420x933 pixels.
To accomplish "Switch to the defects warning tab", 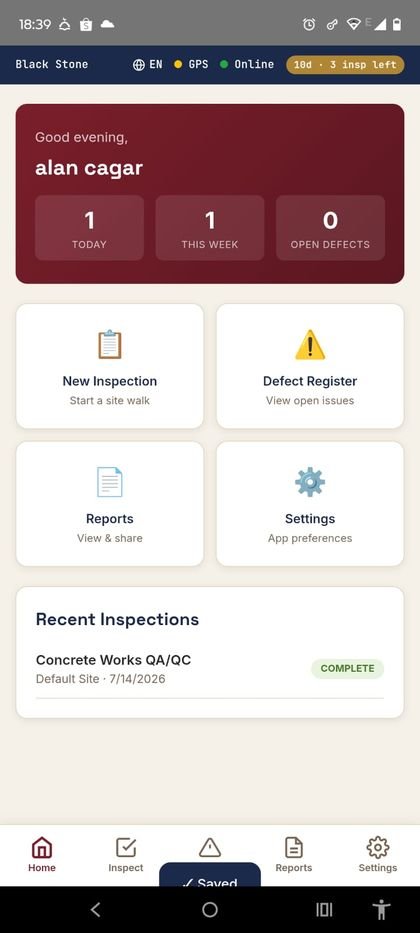I will click(210, 847).
